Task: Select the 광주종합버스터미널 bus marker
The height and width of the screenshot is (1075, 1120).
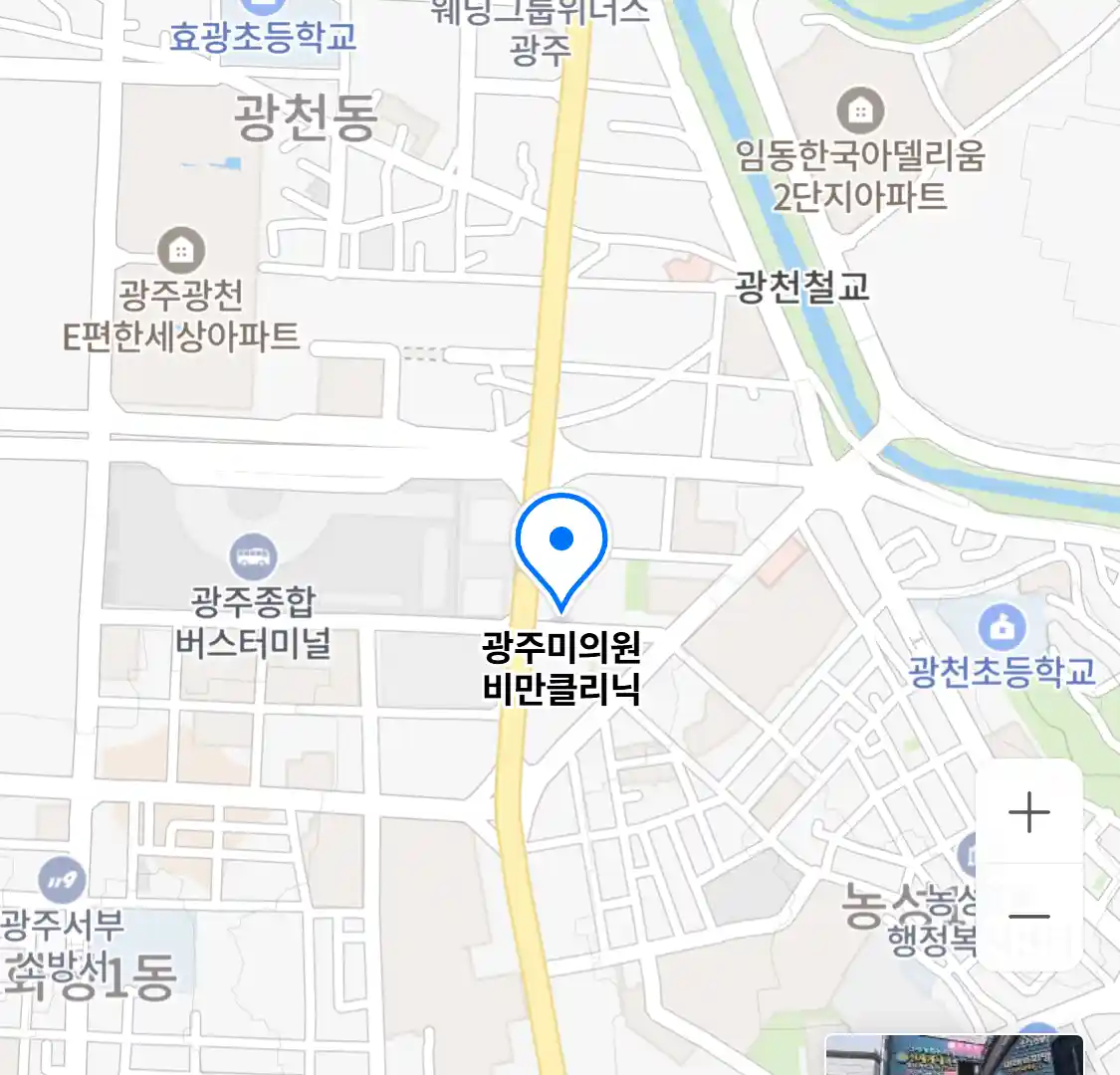Action: (253, 556)
